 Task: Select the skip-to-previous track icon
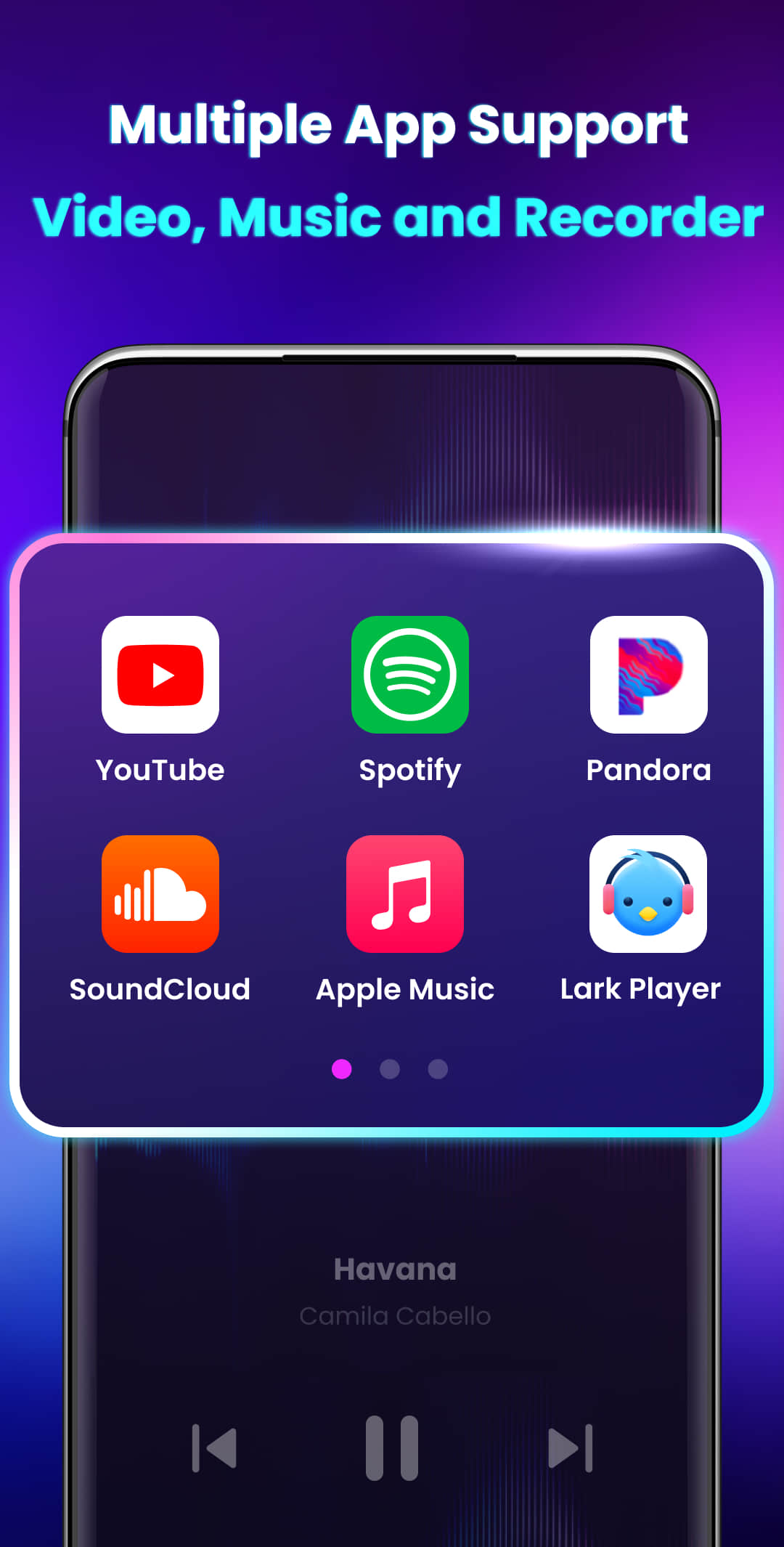(214, 1447)
